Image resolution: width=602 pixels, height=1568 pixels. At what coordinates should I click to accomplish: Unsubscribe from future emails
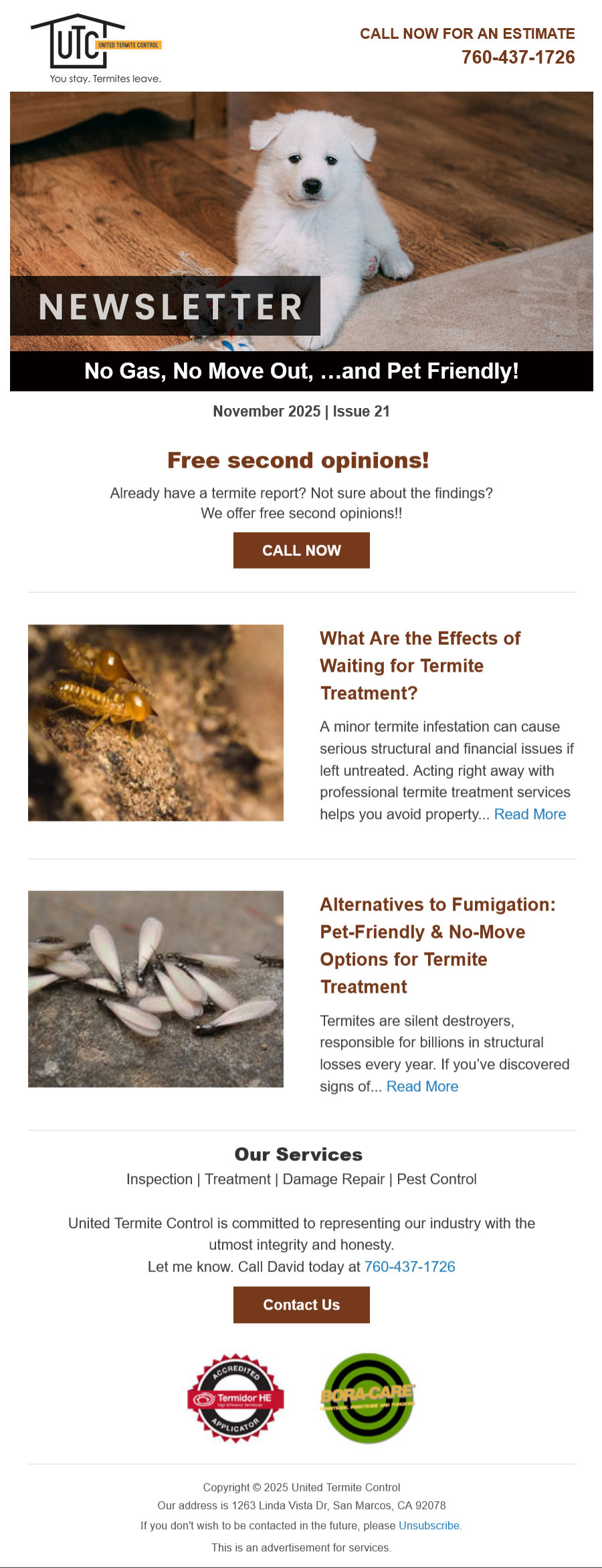click(x=429, y=1525)
